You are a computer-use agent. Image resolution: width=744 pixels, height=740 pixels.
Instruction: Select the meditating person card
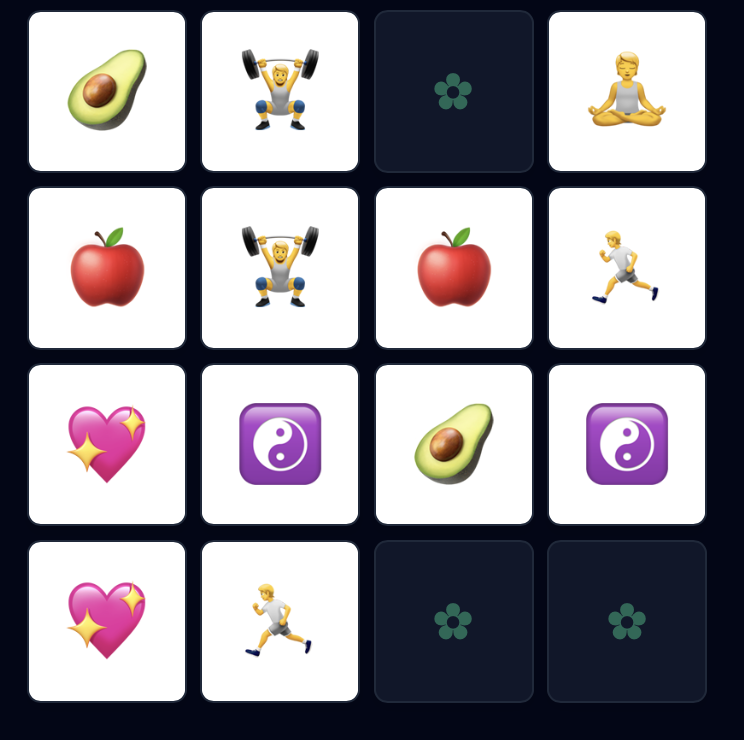click(x=627, y=92)
